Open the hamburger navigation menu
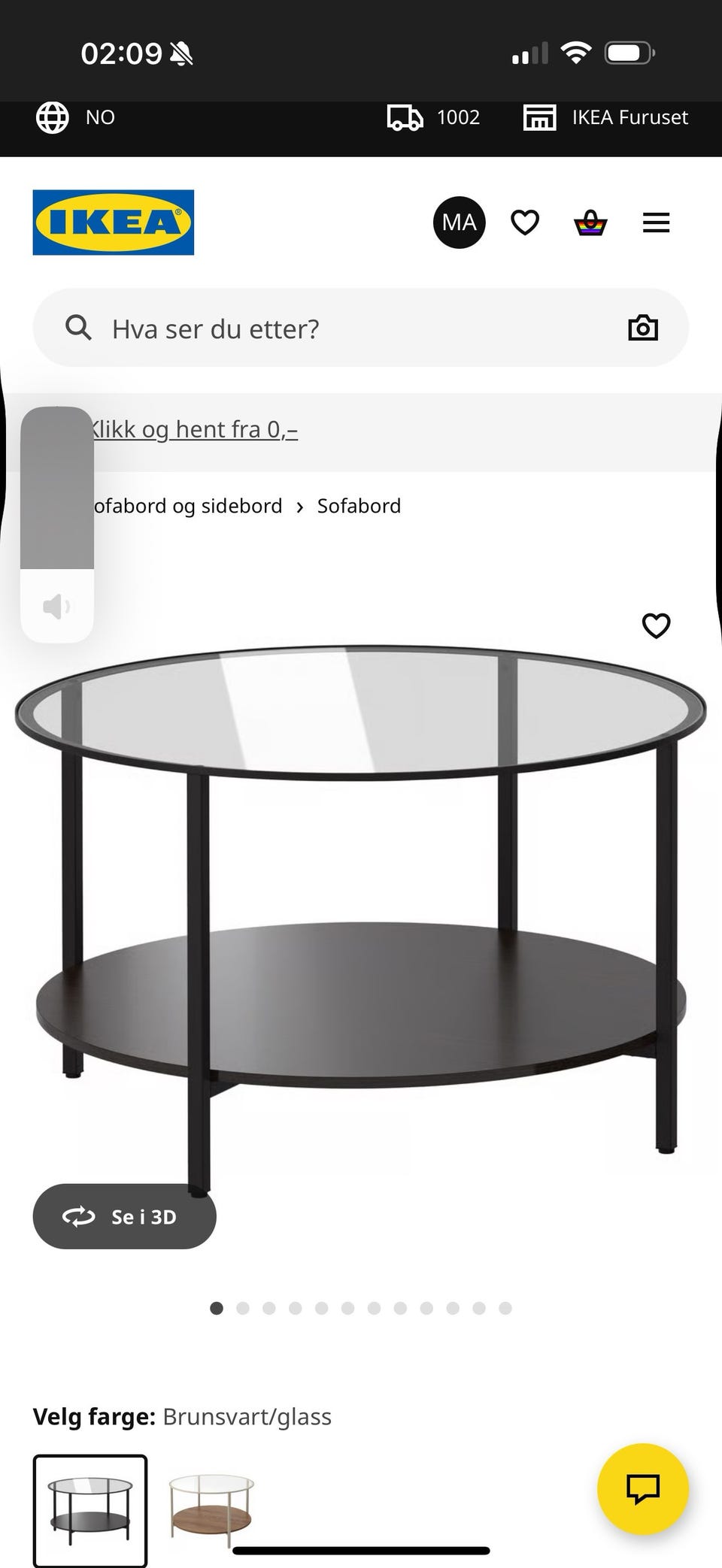 (655, 222)
